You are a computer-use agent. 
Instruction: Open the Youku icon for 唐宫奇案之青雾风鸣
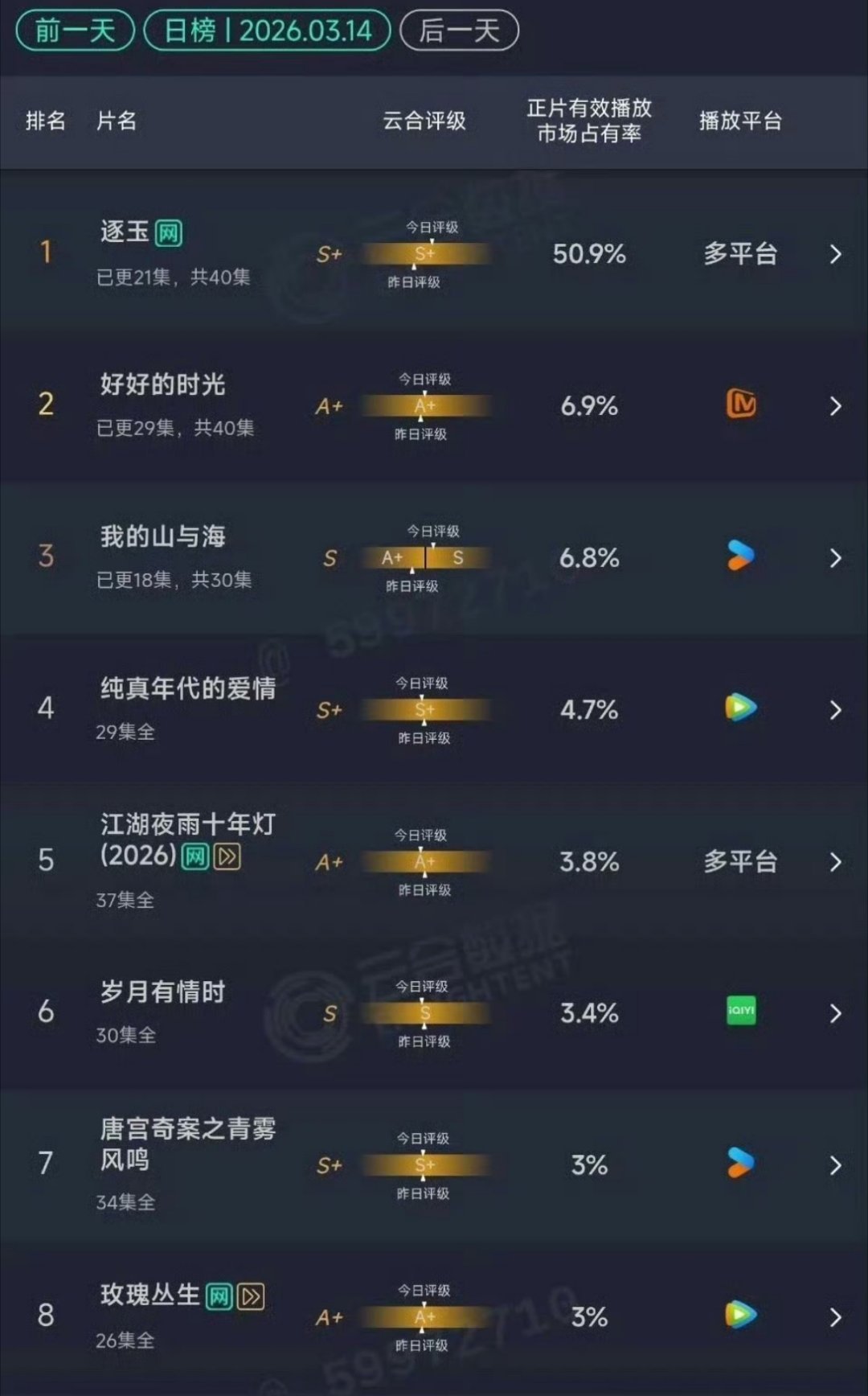pos(740,1163)
